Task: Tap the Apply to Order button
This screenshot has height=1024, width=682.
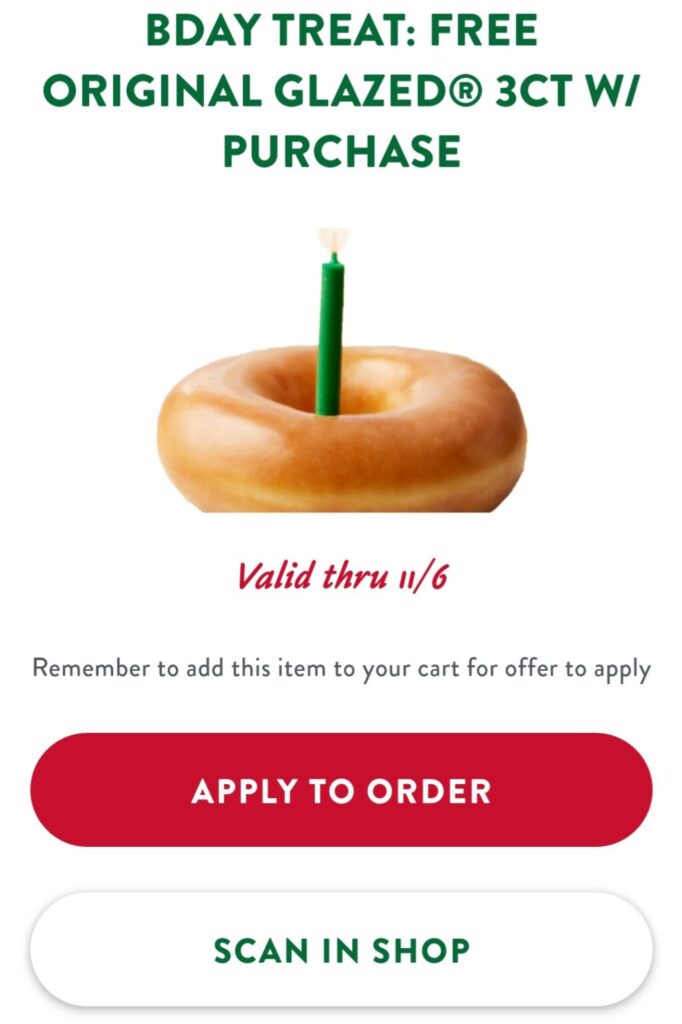Action: 341,790
